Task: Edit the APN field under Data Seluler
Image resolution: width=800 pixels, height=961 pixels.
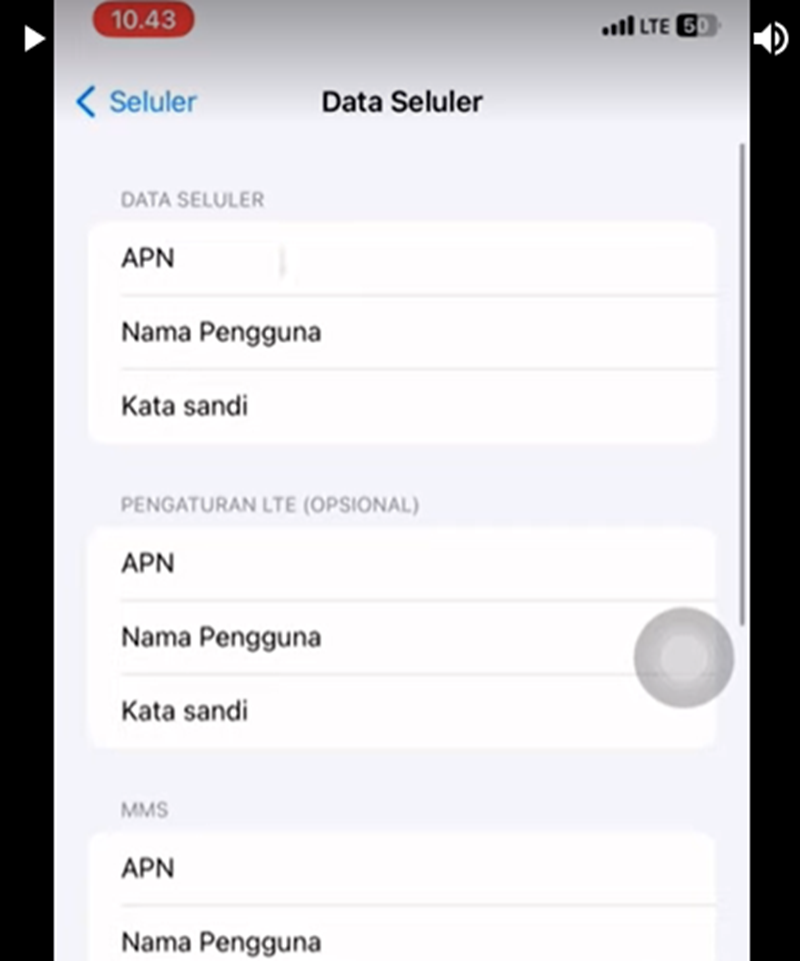Action: pyautogui.click(x=400, y=259)
